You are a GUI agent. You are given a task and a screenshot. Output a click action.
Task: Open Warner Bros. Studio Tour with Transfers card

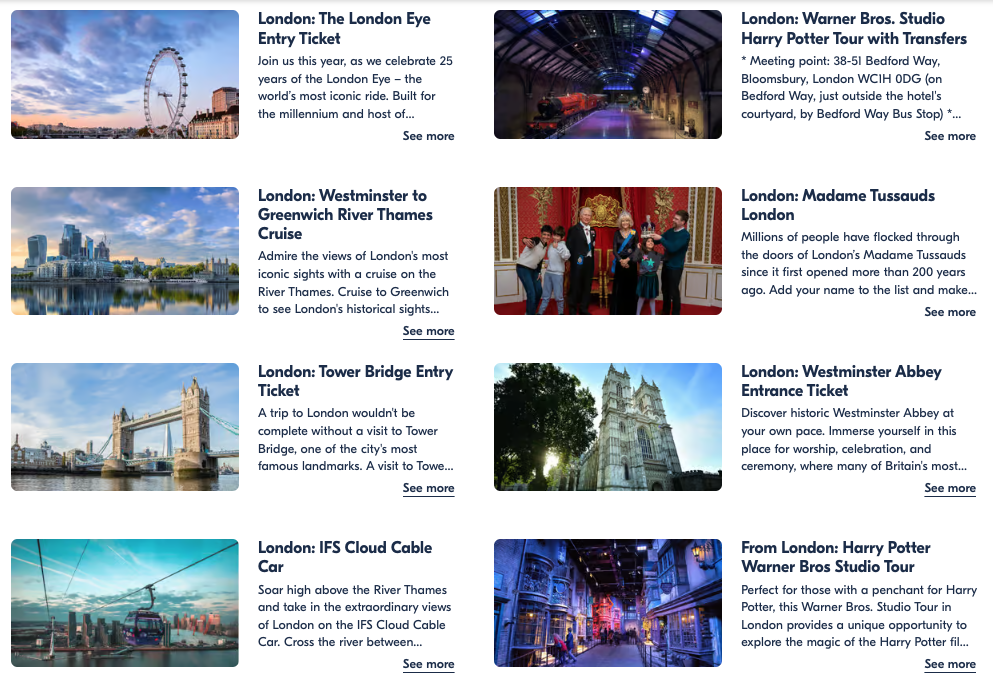[853, 28]
